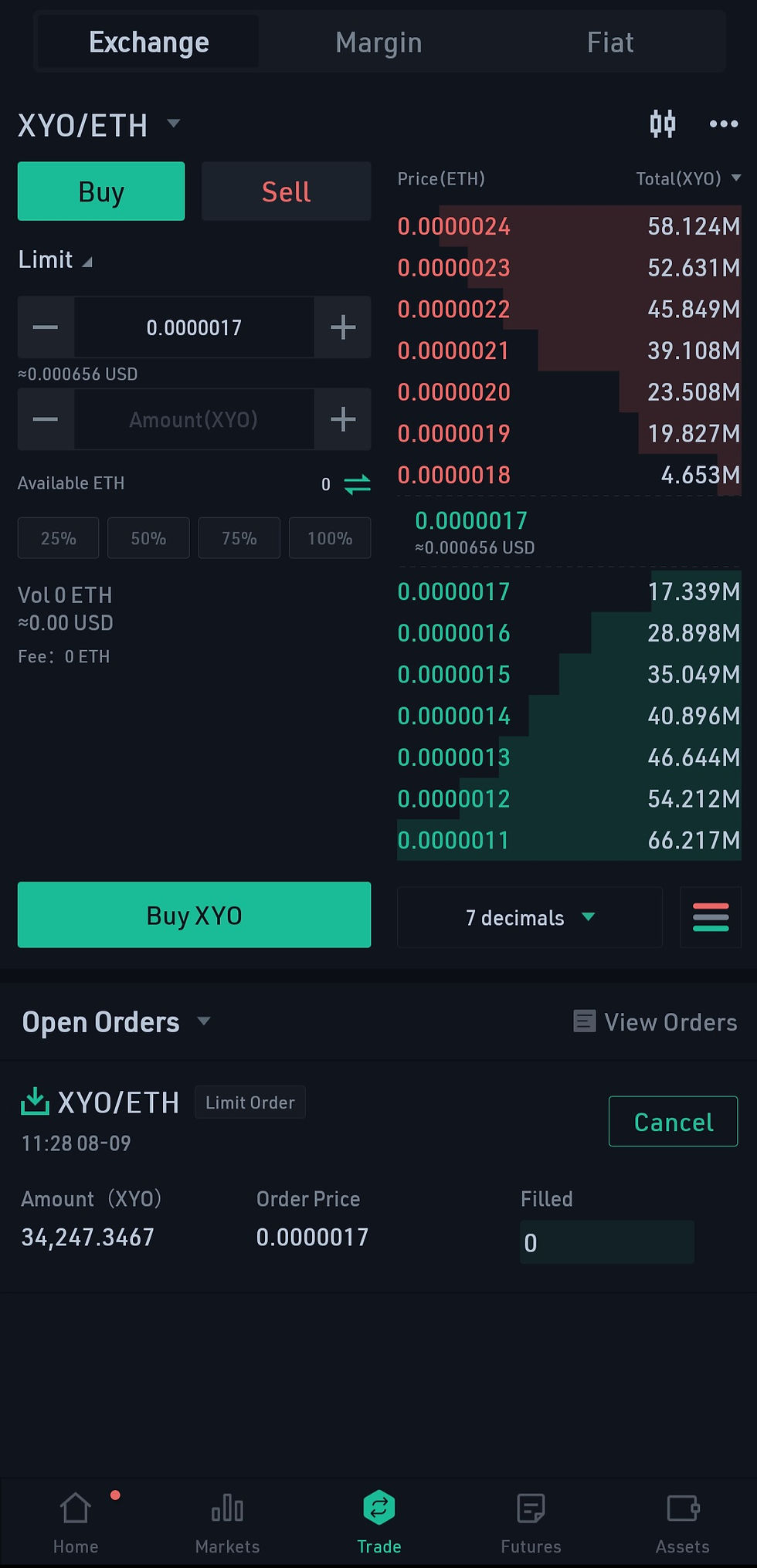Image resolution: width=757 pixels, height=1568 pixels.
Task: Switch to the Margin tab
Action: [x=378, y=42]
